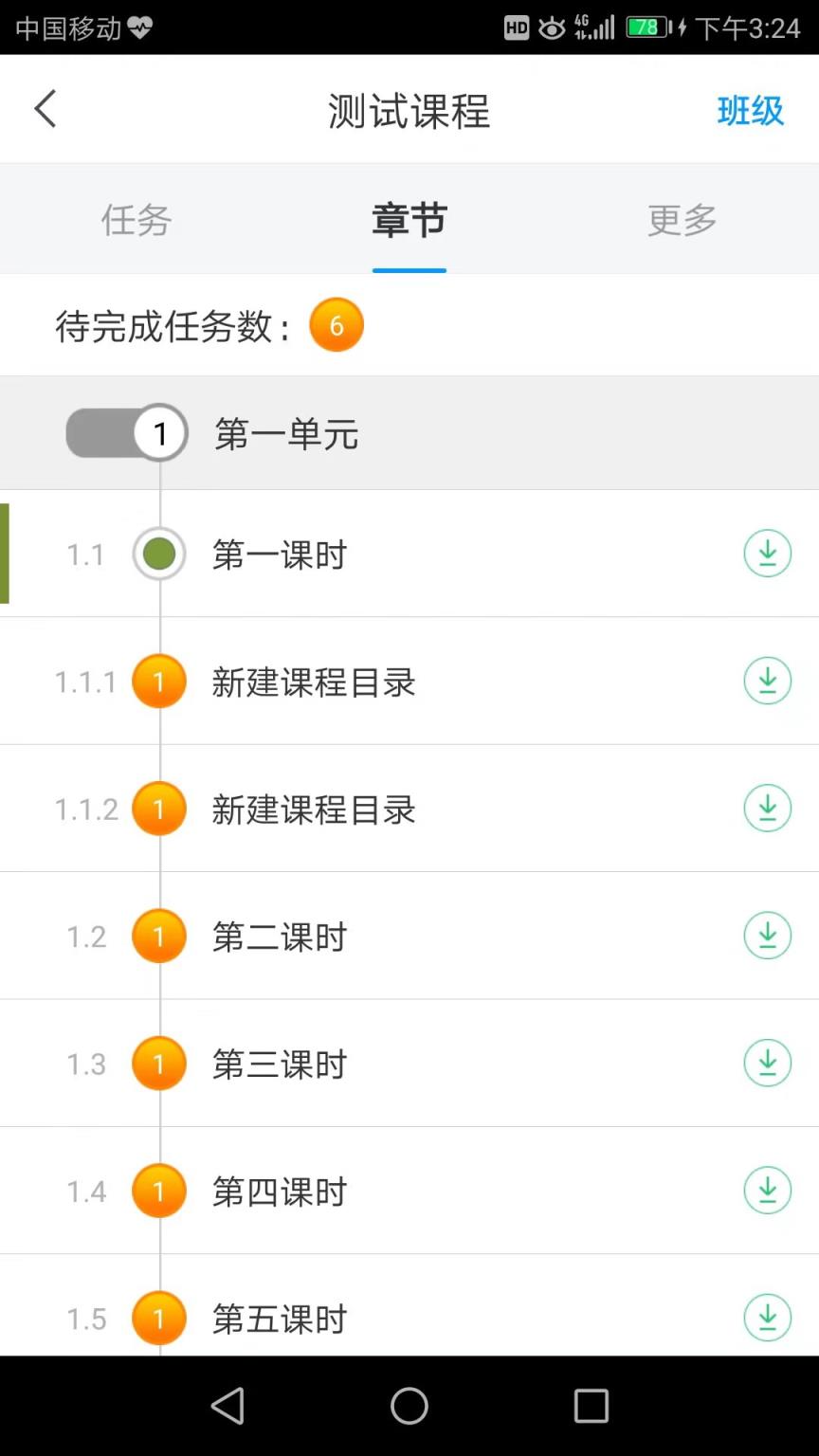Tap the orange status indicator on 第四课时
The width and height of the screenshot is (819, 1456).
pos(158,1190)
